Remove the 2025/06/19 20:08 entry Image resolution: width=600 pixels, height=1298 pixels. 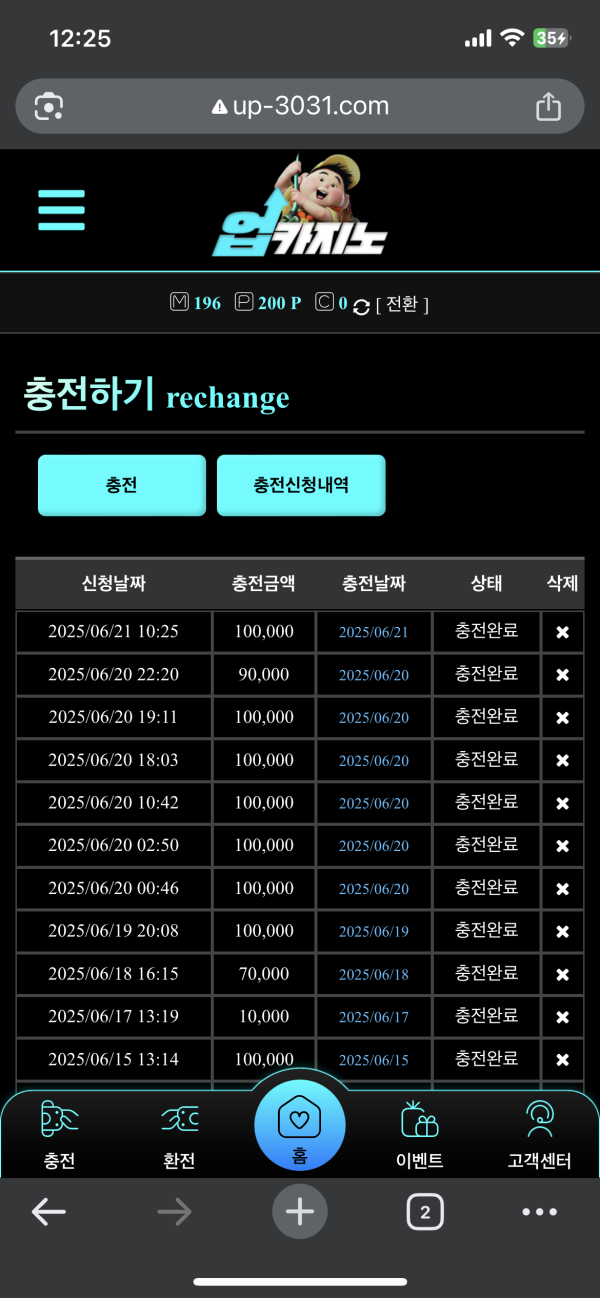[x=562, y=932]
